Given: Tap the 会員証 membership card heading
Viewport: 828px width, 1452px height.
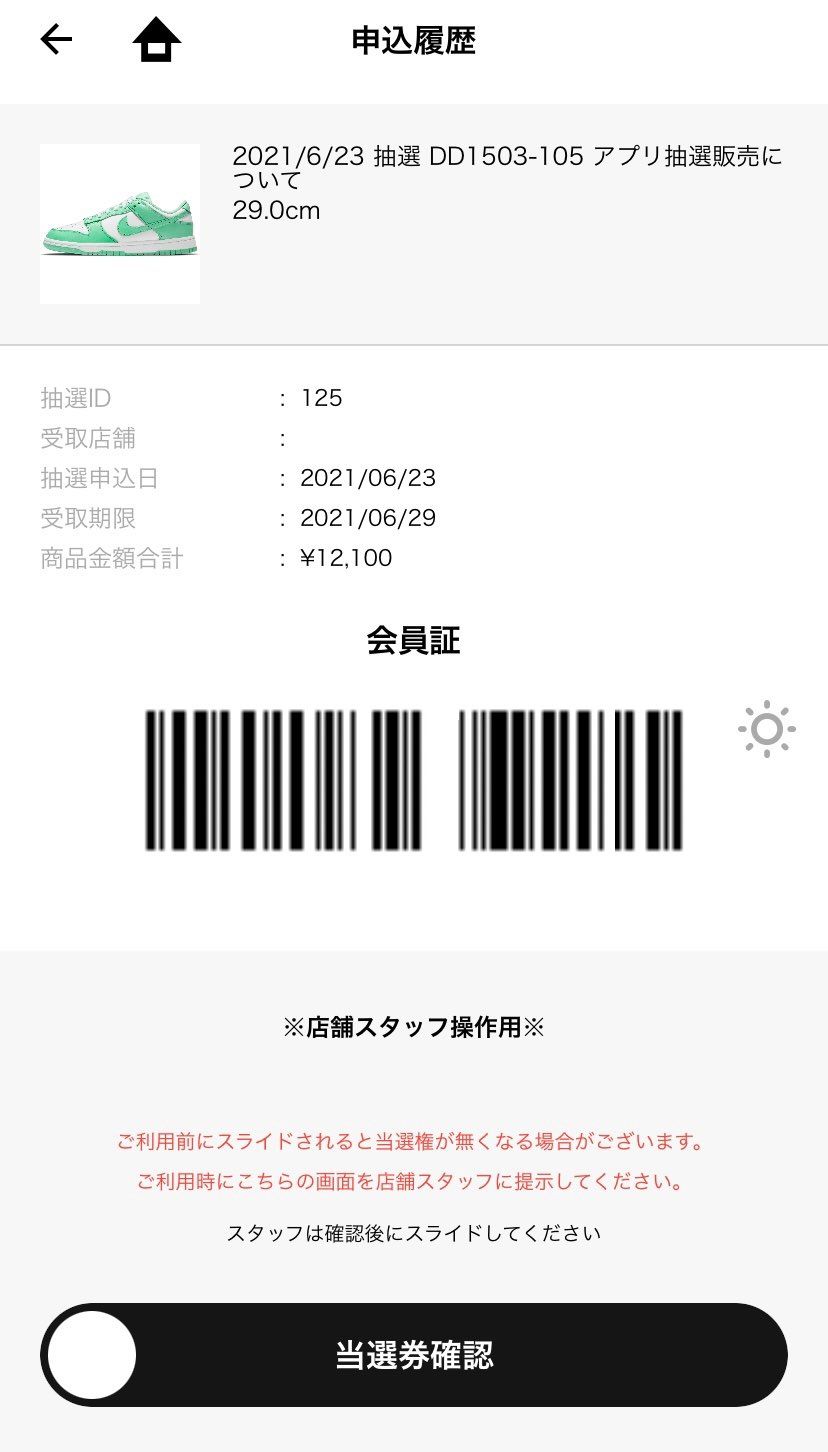Looking at the screenshot, I should point(414,643).
